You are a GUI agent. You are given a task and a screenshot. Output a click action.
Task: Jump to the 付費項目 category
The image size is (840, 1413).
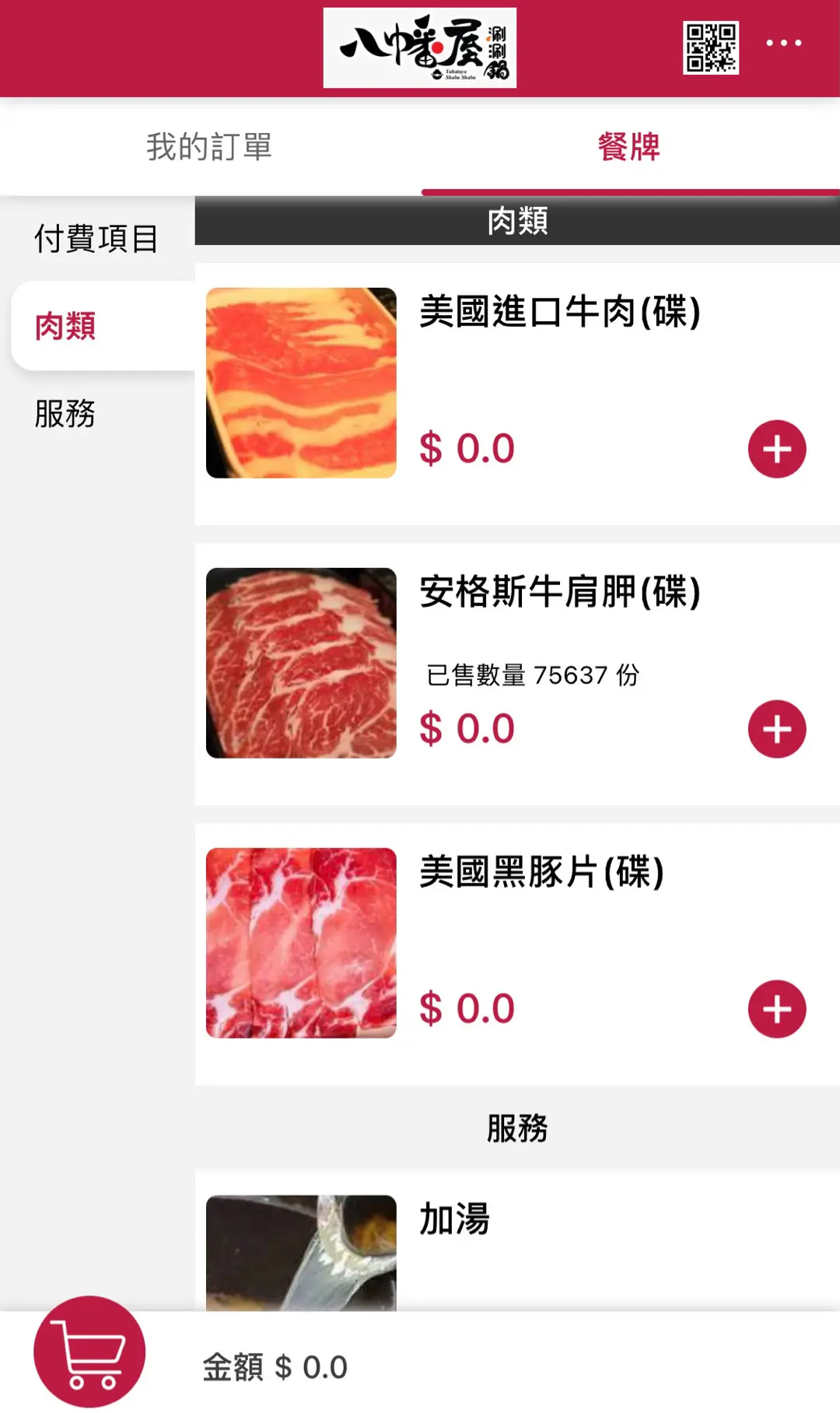(96, 239)
